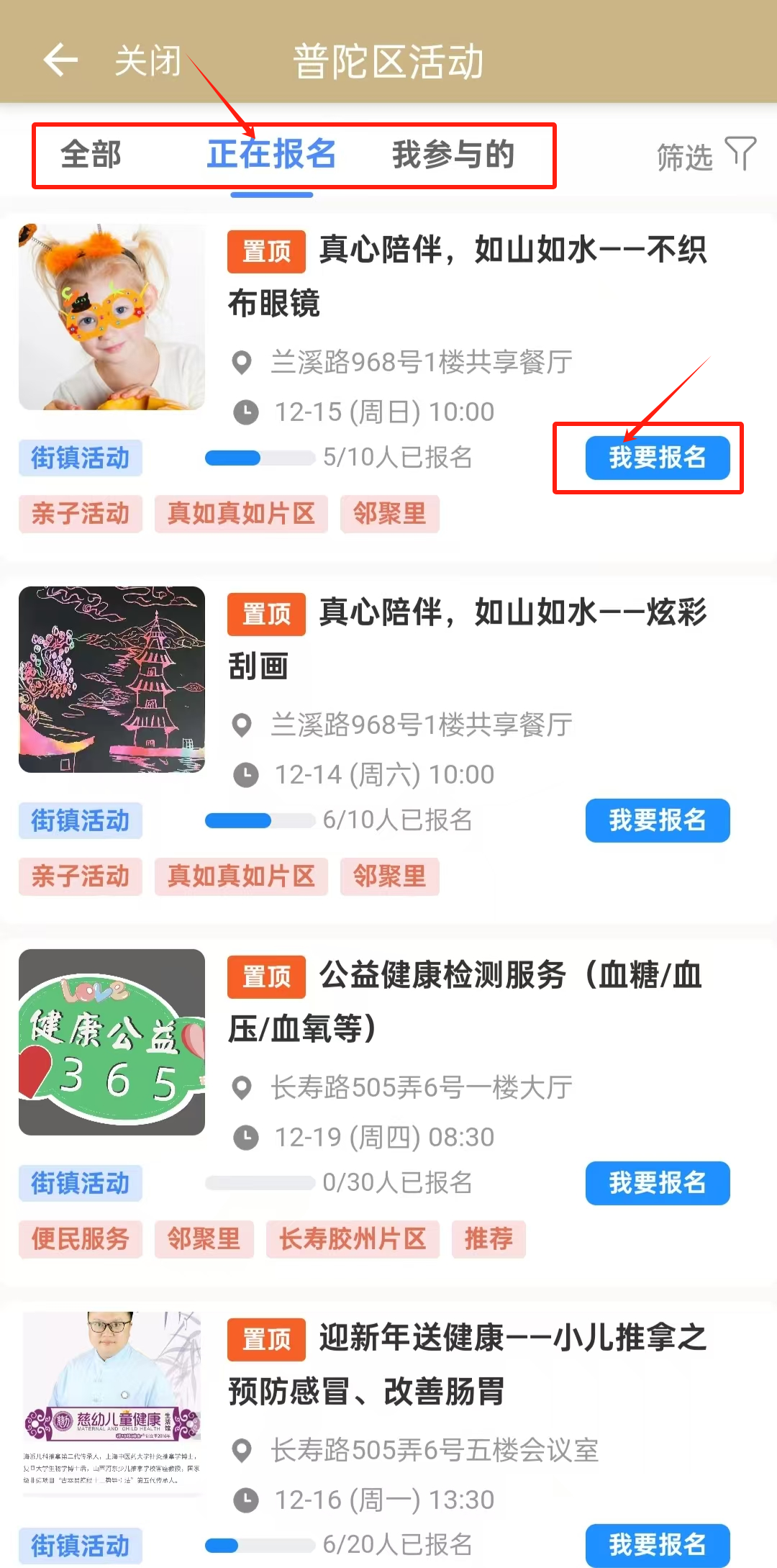View details of the 炫彩刮画 activity
The height and width of the screenshot is (1568, 777).
[x=468, y=639]
